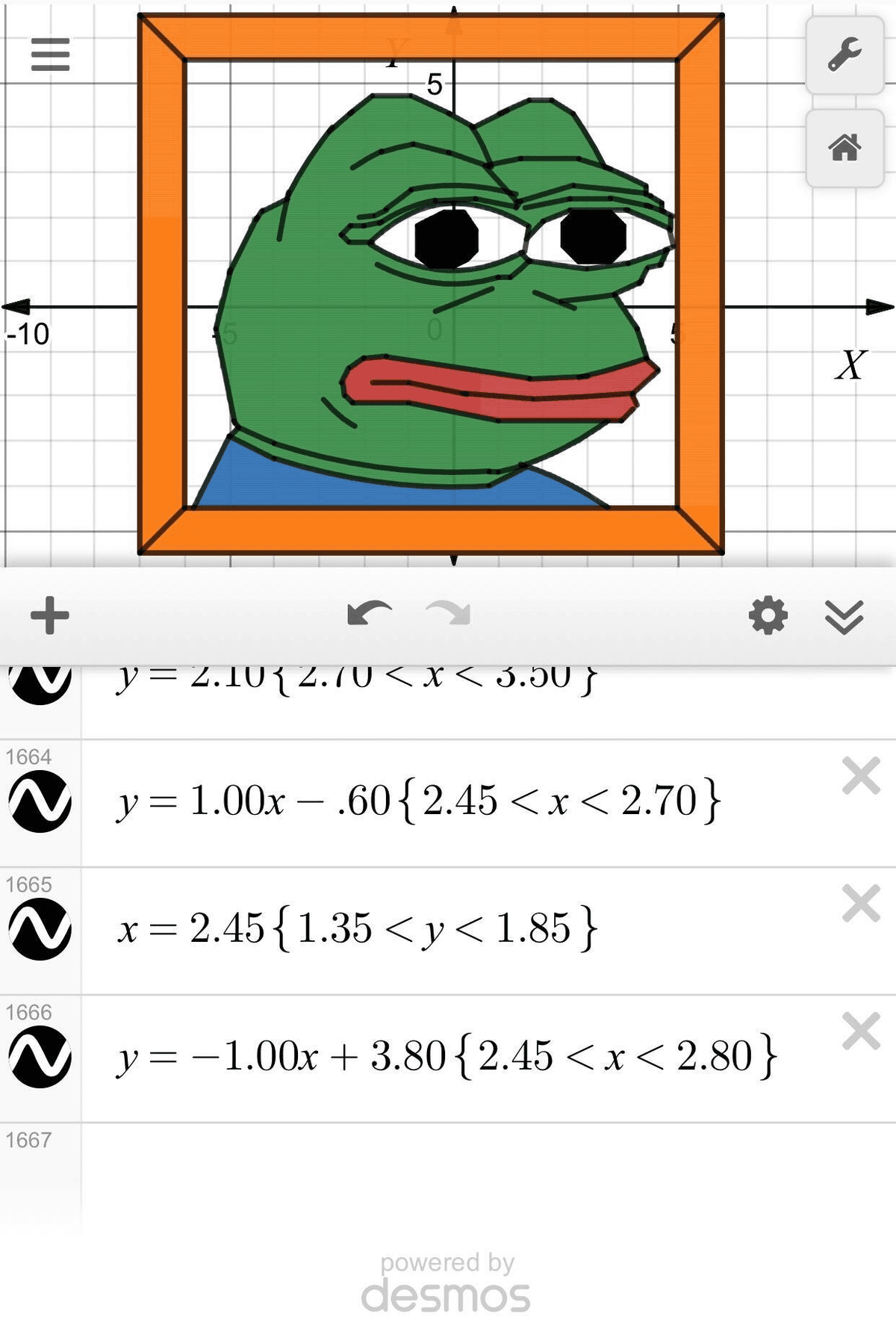Open graph settings wrench

844,55
